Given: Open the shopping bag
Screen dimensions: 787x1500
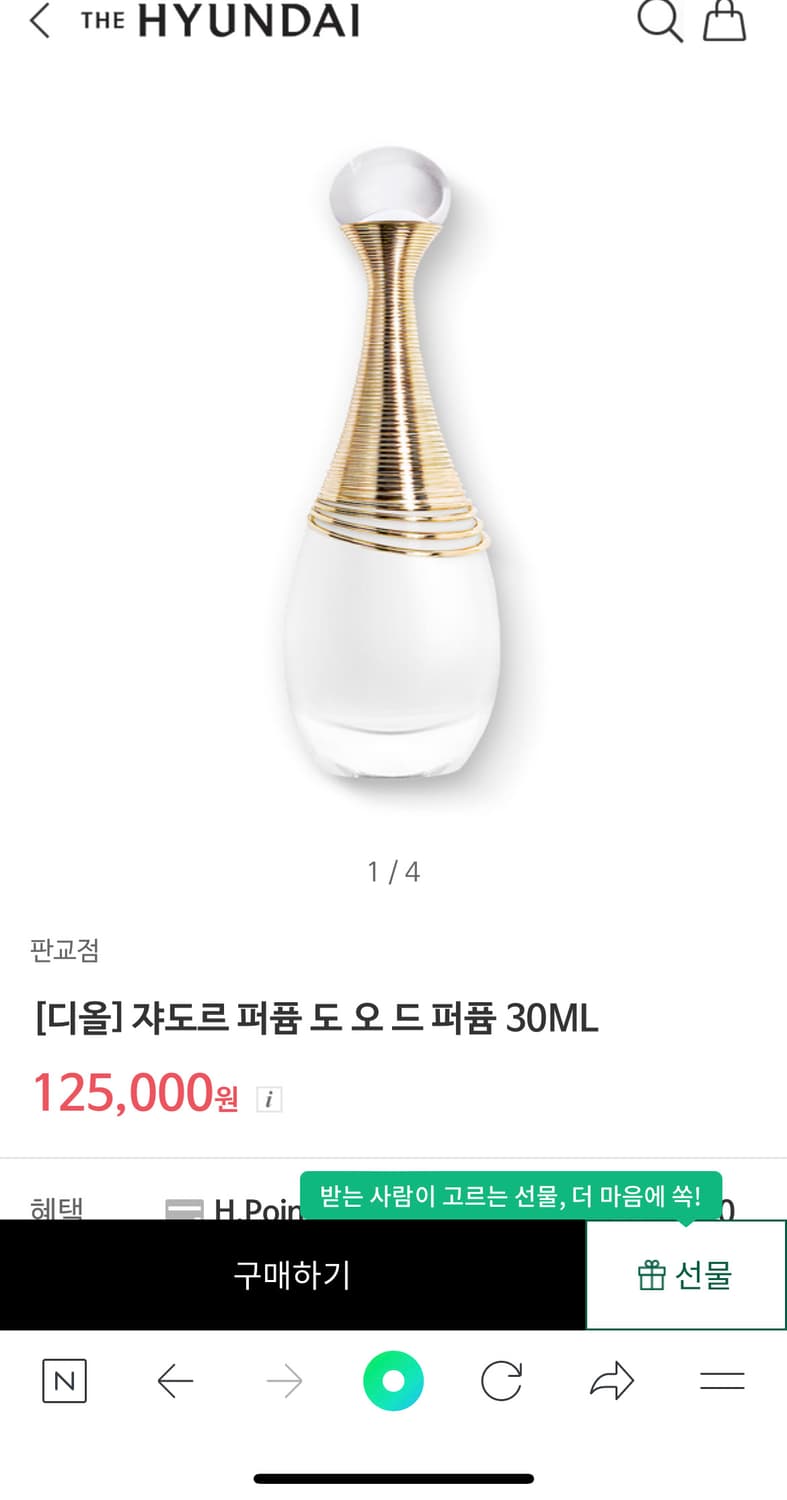Looking at the screenshot, I should 725,22.
